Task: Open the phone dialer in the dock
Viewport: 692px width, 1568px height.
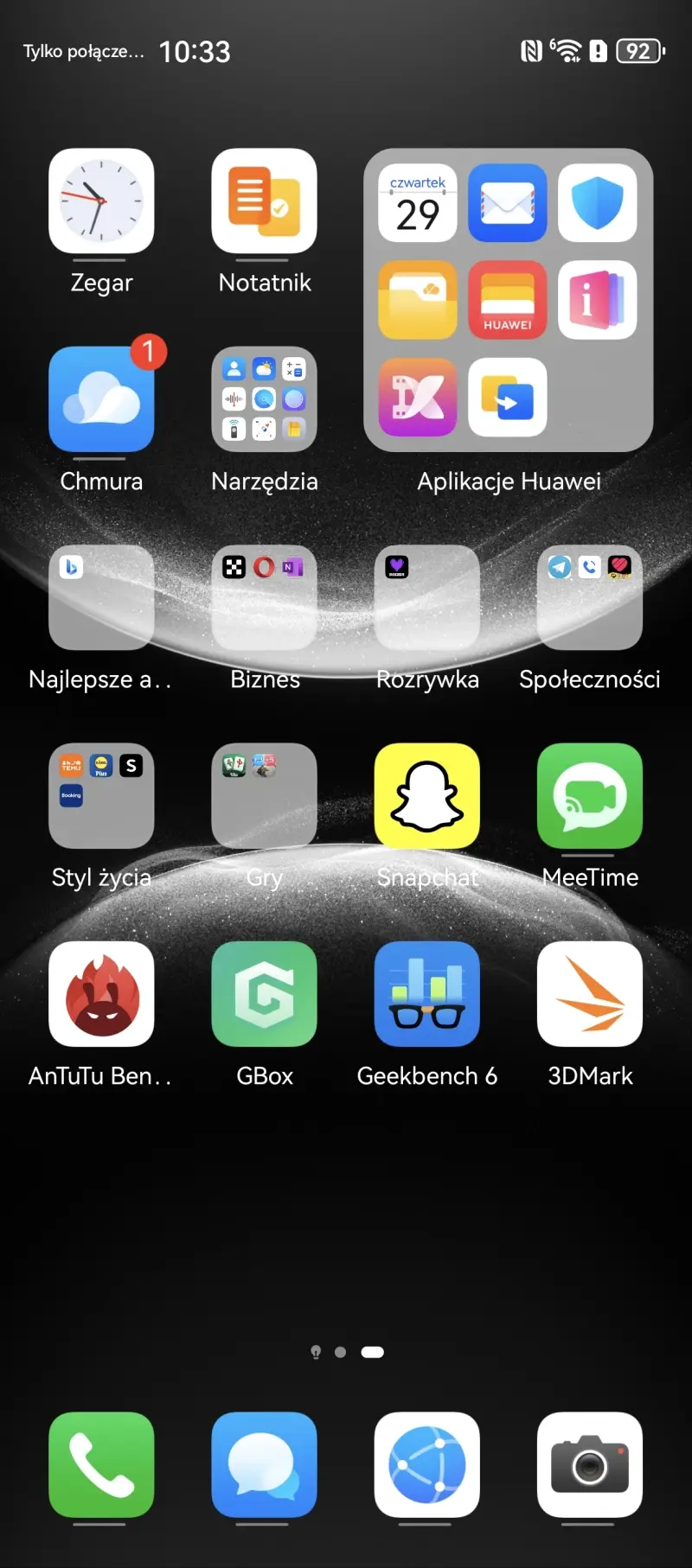Action: click(x=101, y=1464)
